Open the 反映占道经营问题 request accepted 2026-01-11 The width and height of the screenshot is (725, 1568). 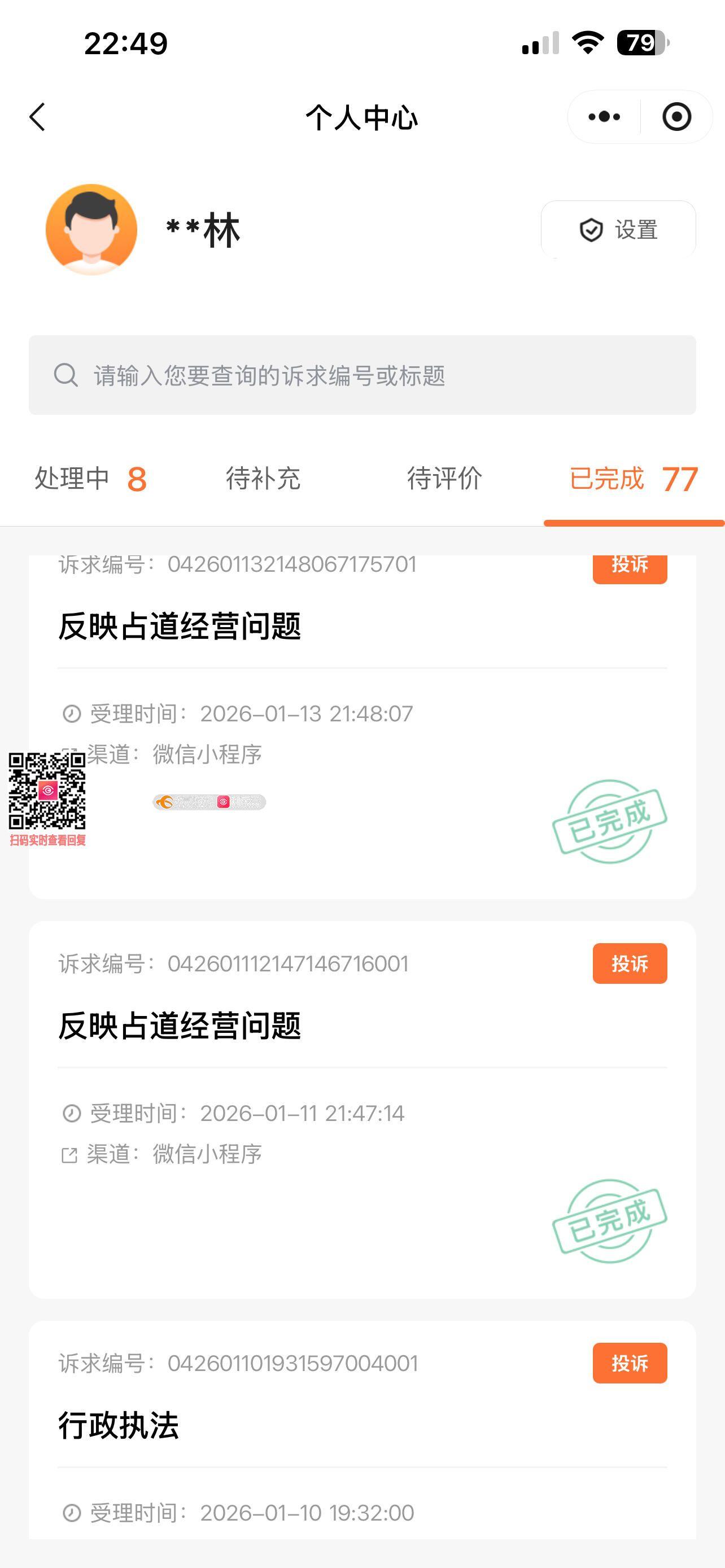180,1026
